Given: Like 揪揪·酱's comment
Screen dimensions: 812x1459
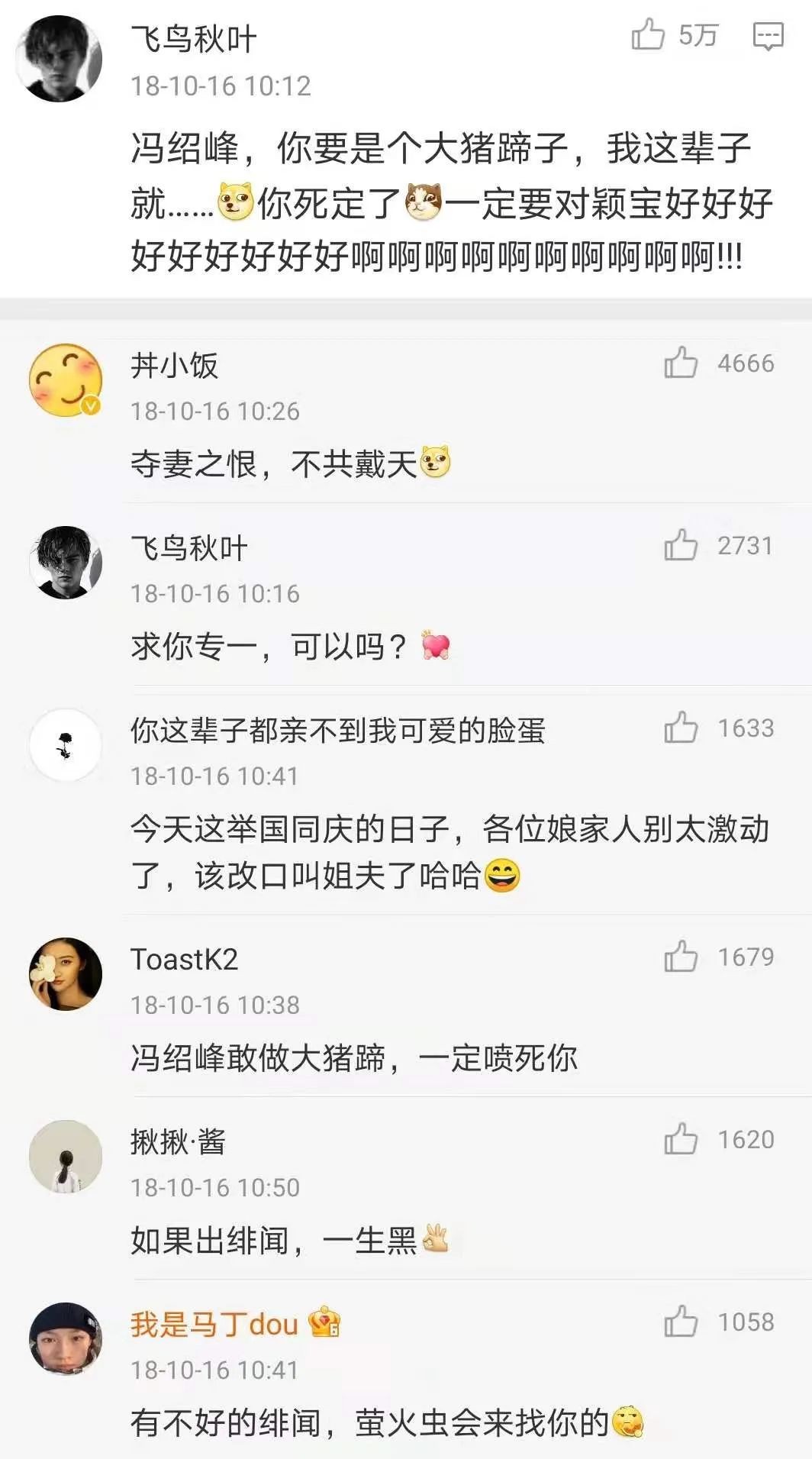Looking at the screenshot, I should (x=681, y=1138).
